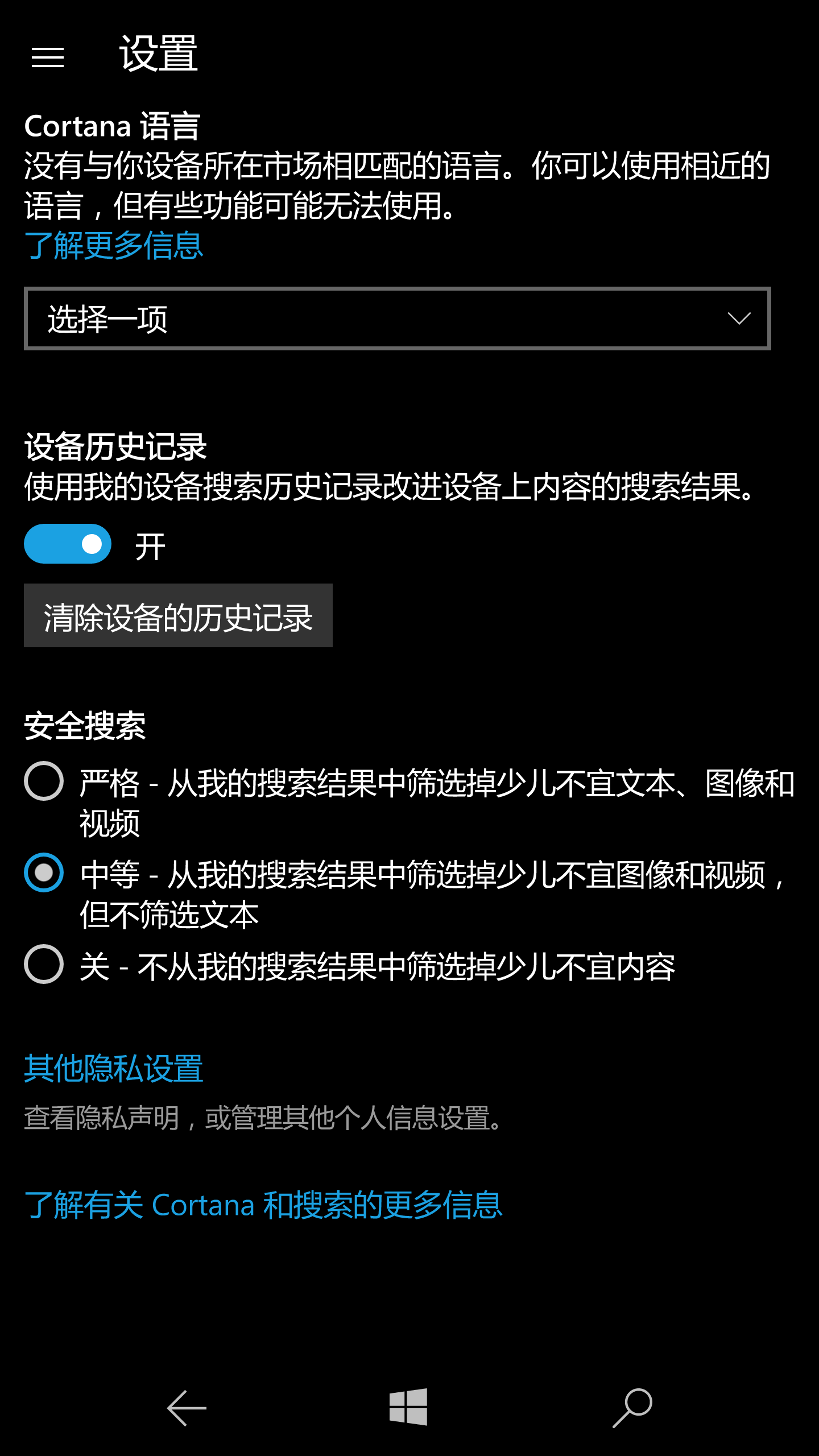
Task: Tap 清除设备的历史记录 button
Action: tap(178, 616)
